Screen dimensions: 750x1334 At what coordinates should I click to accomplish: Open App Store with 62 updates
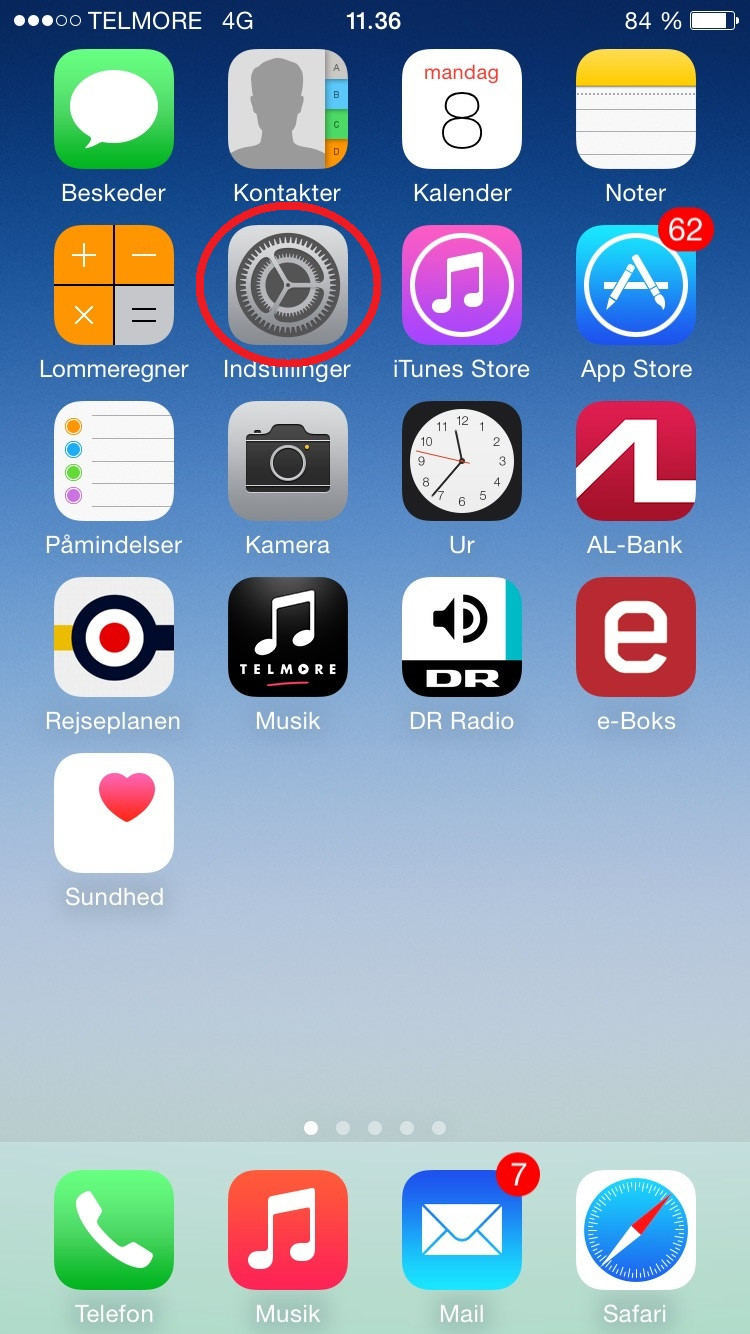click(x=636, y=285)
